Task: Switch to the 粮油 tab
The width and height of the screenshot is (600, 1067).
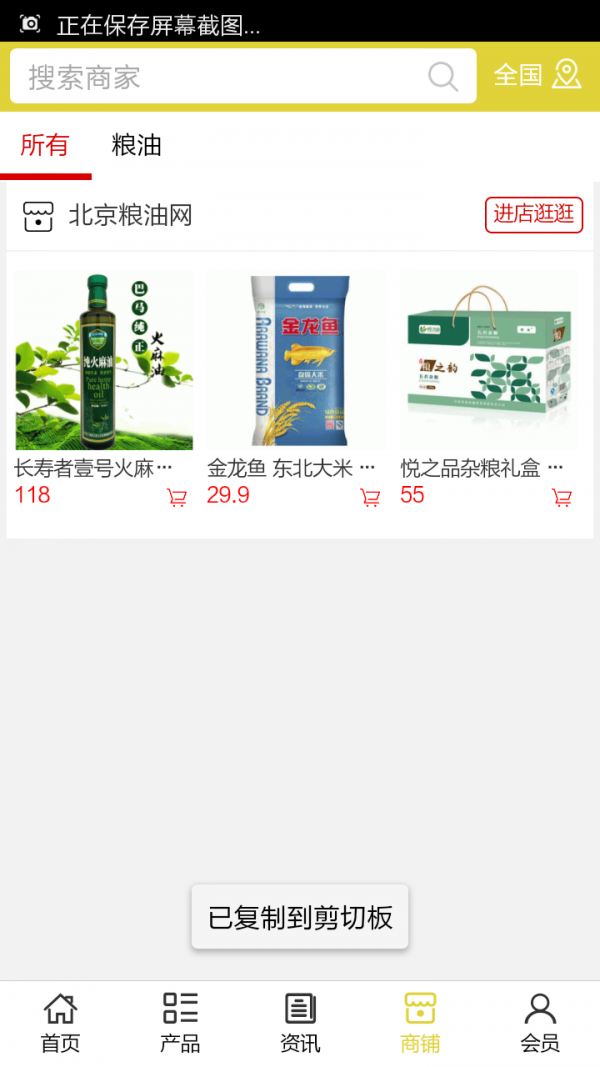Action: (x=136, y=146)
